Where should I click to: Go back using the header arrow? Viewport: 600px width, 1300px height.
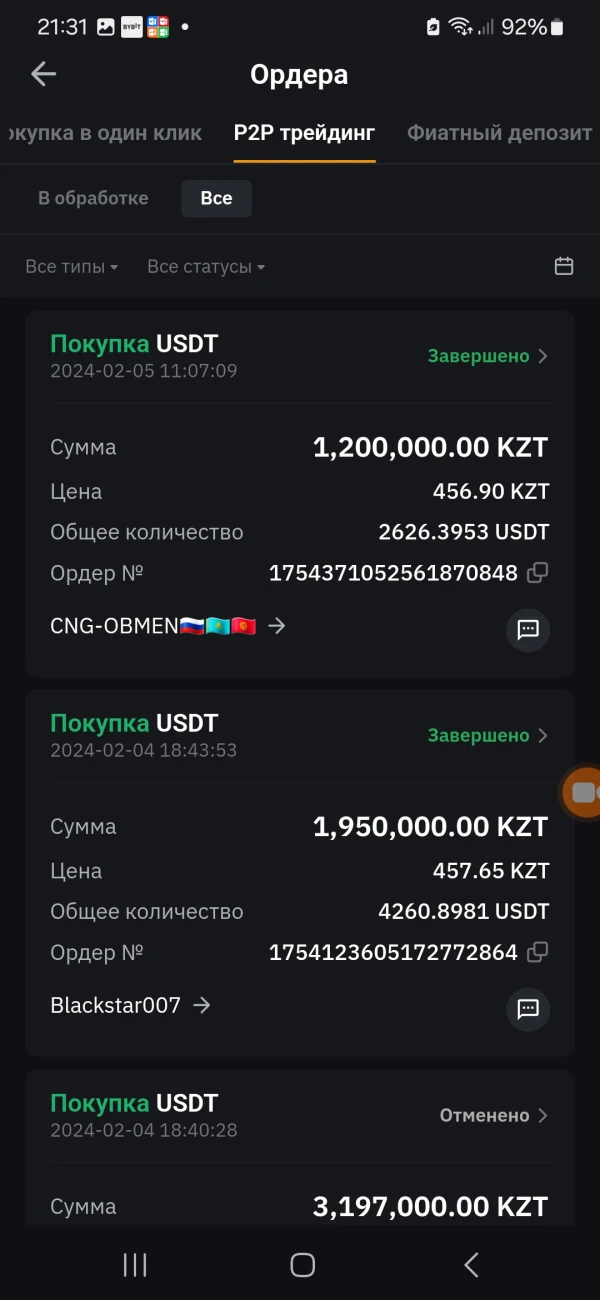coord(43,74)
